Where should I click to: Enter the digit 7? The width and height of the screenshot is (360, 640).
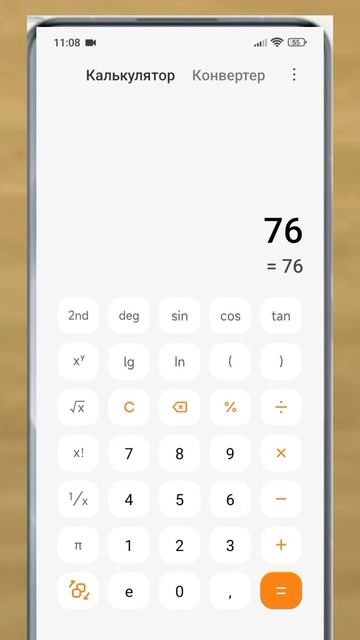(x=129, y=453)
